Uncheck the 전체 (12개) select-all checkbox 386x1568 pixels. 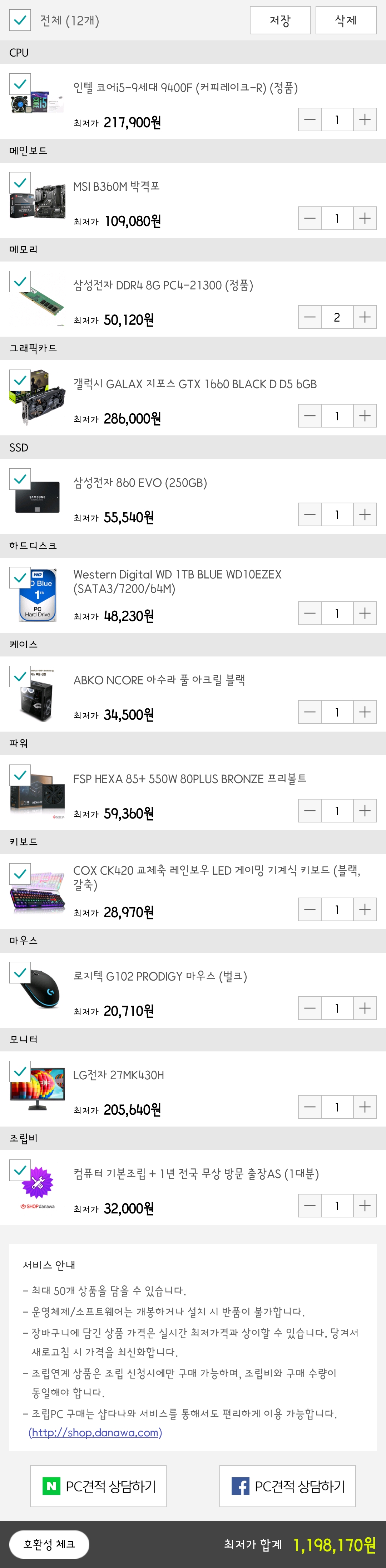(20, 20)
